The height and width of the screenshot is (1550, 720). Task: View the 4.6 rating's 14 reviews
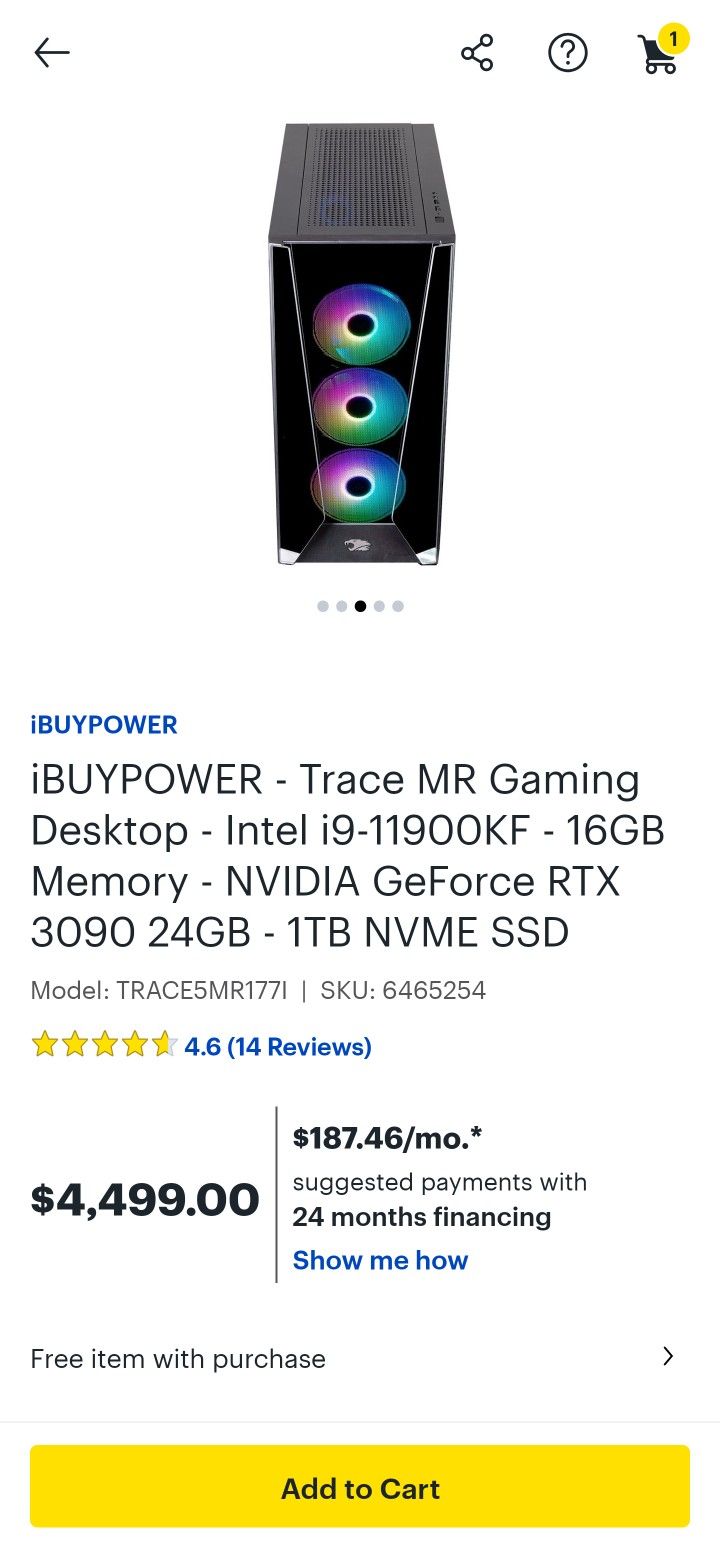pos(277,1047)
